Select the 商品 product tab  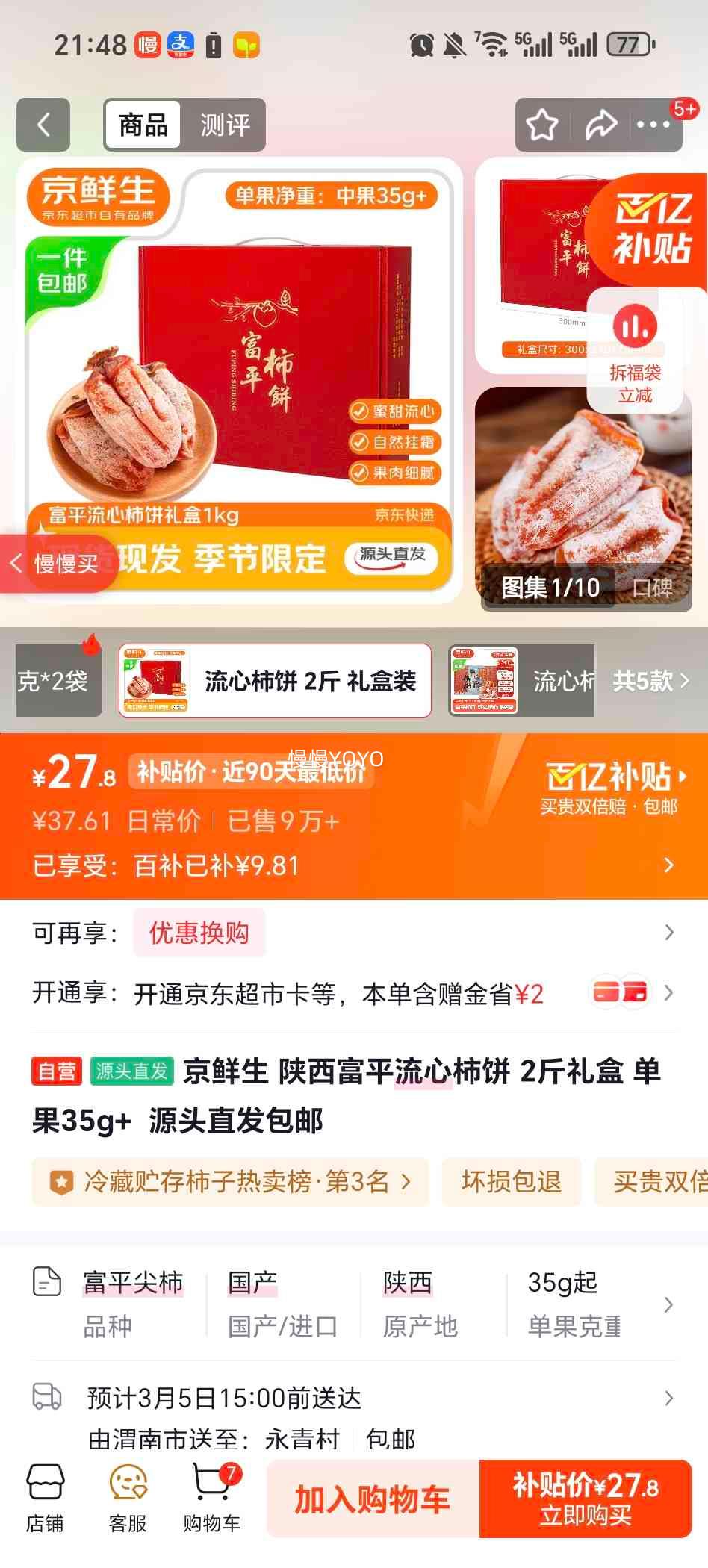coord(143,125)
